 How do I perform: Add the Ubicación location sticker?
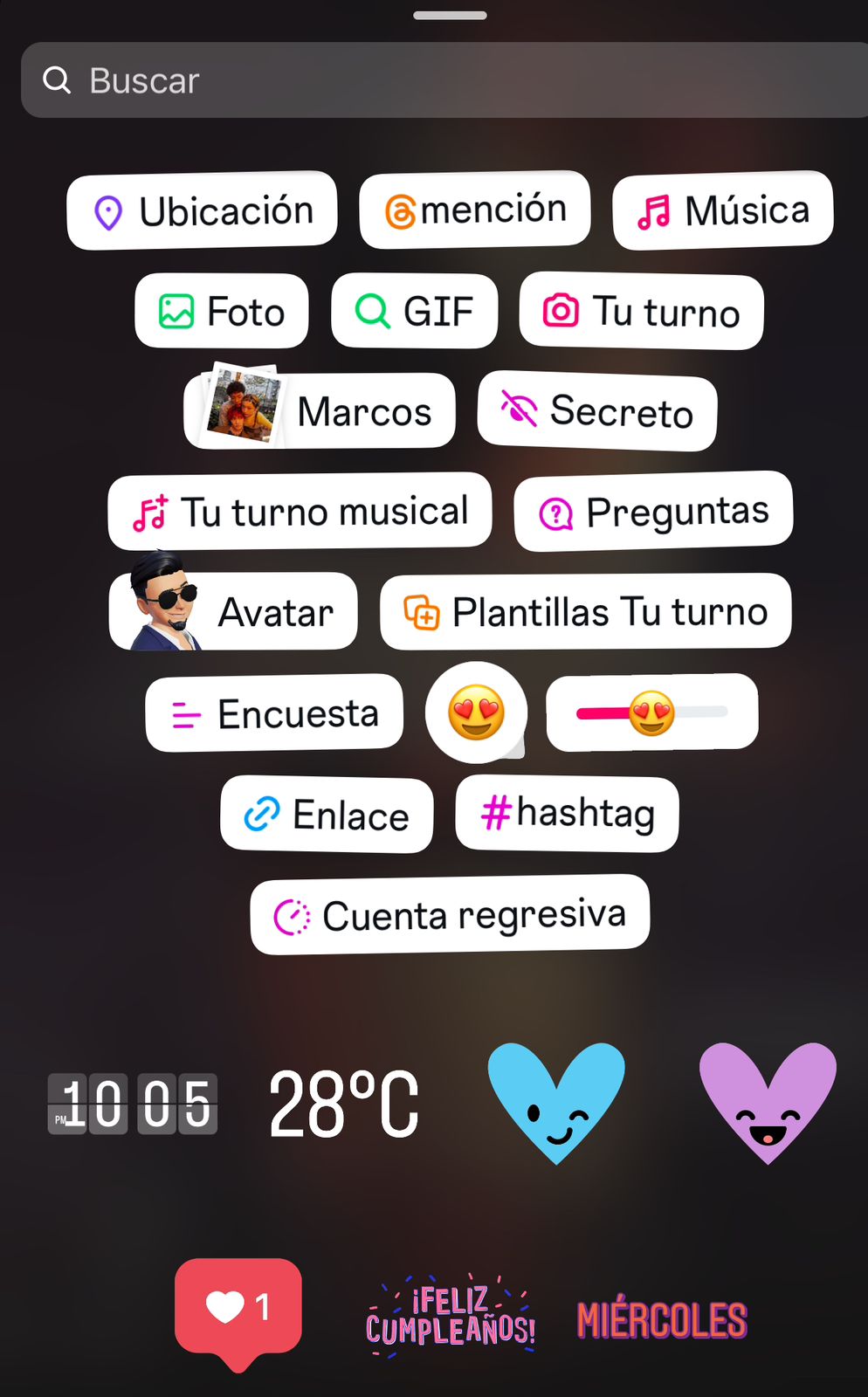202,211
